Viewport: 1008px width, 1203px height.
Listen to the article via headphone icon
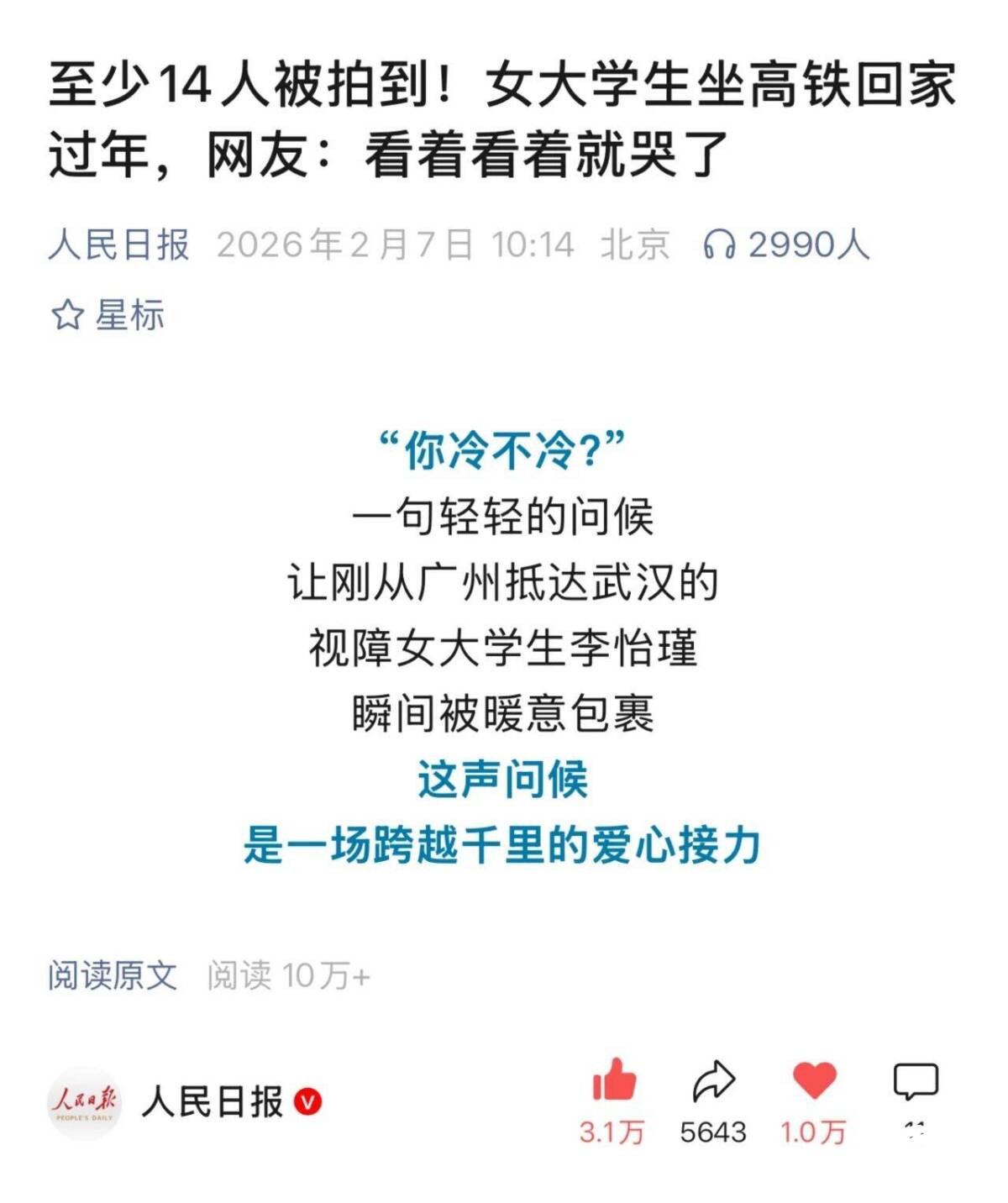coord(719,245)
